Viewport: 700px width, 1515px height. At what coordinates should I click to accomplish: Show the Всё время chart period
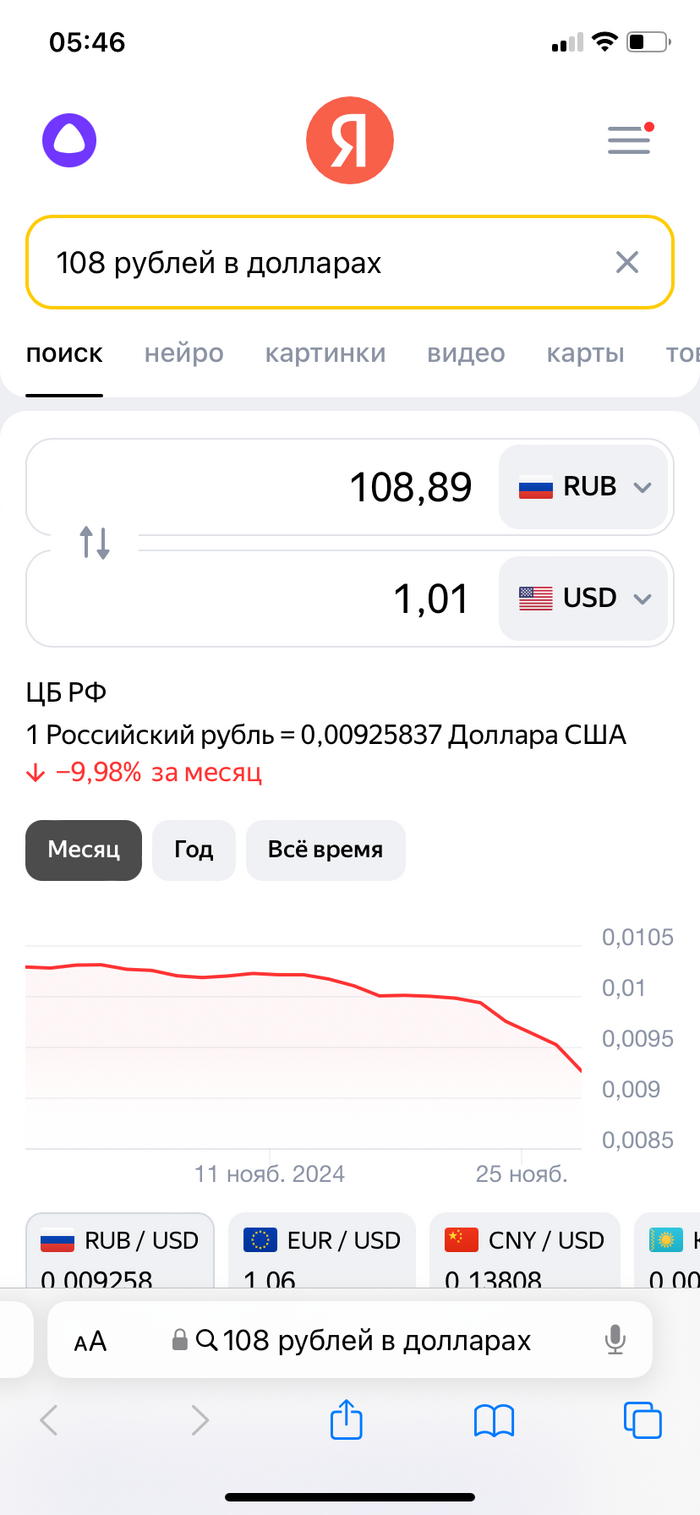(x=325, y=850)
